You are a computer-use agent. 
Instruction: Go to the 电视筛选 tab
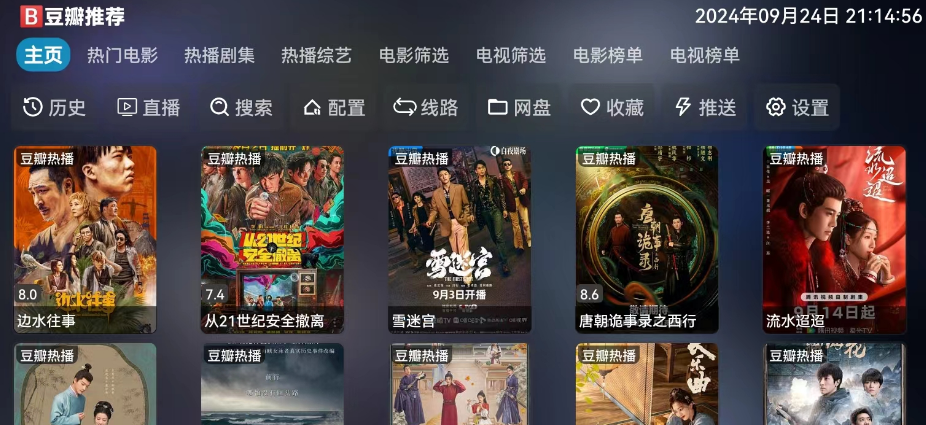(x=510, y=55)
